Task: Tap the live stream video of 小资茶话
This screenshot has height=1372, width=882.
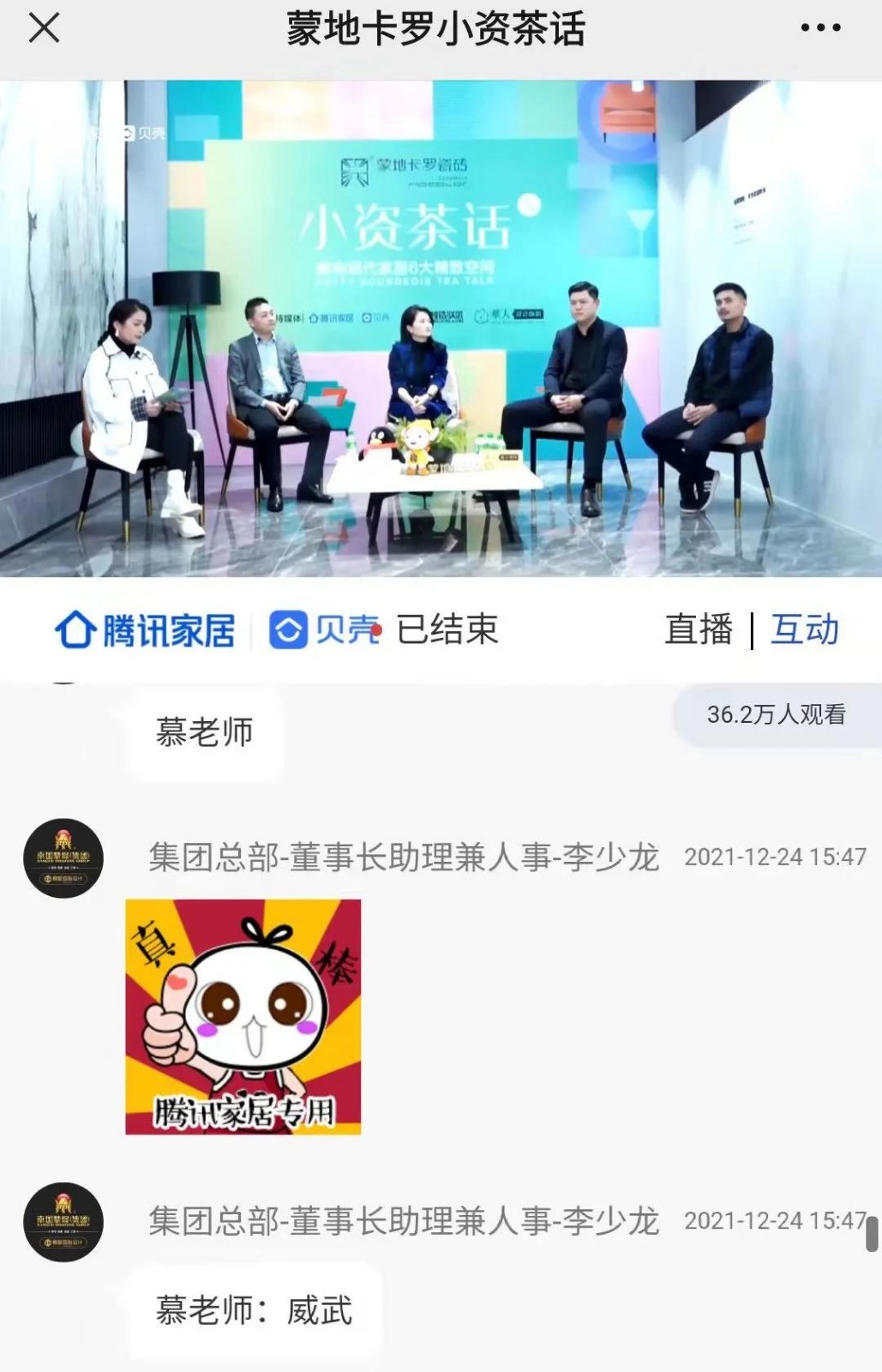Action: coord(441,328)
